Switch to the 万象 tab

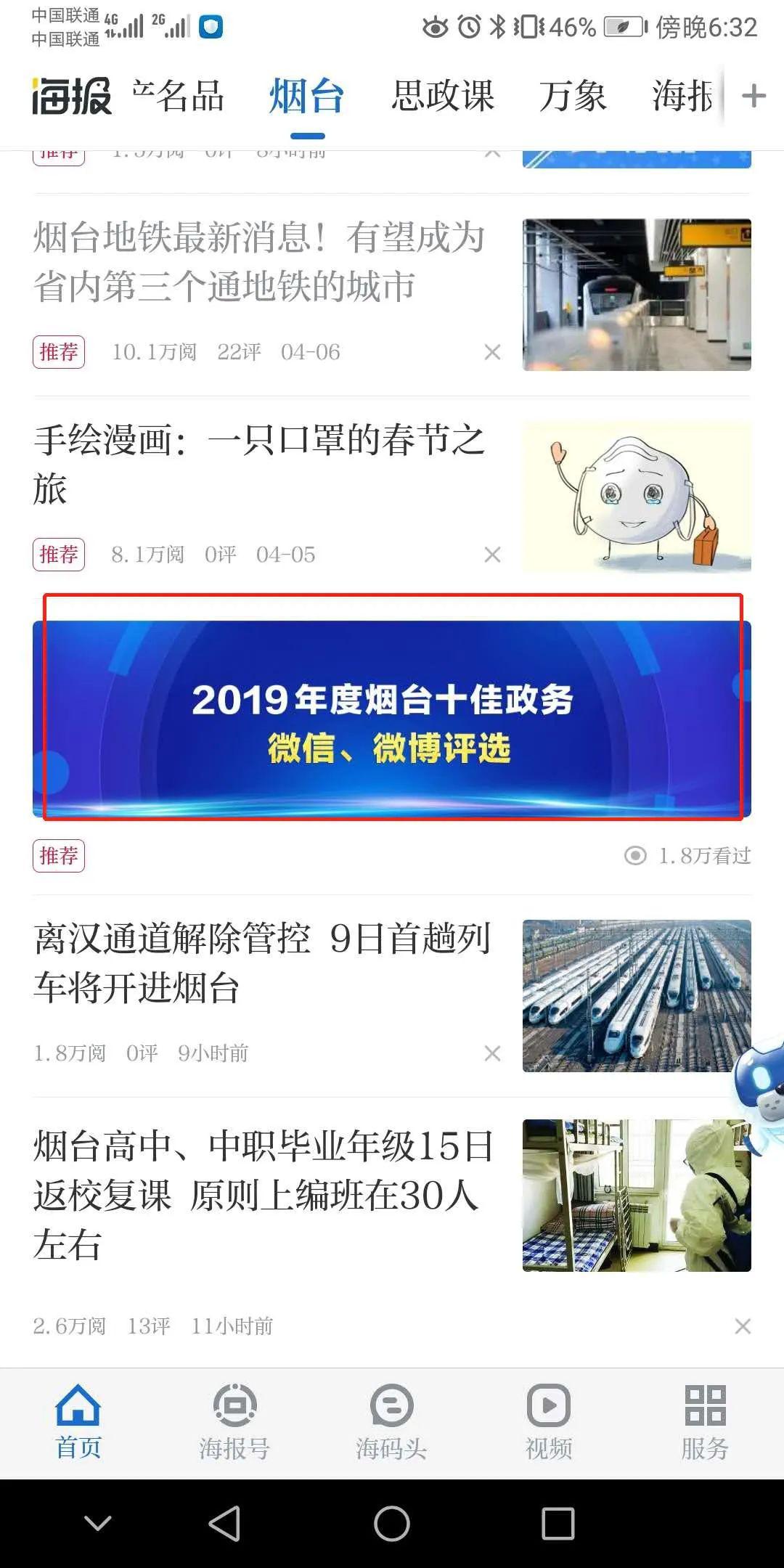click(x=572, y=96)
